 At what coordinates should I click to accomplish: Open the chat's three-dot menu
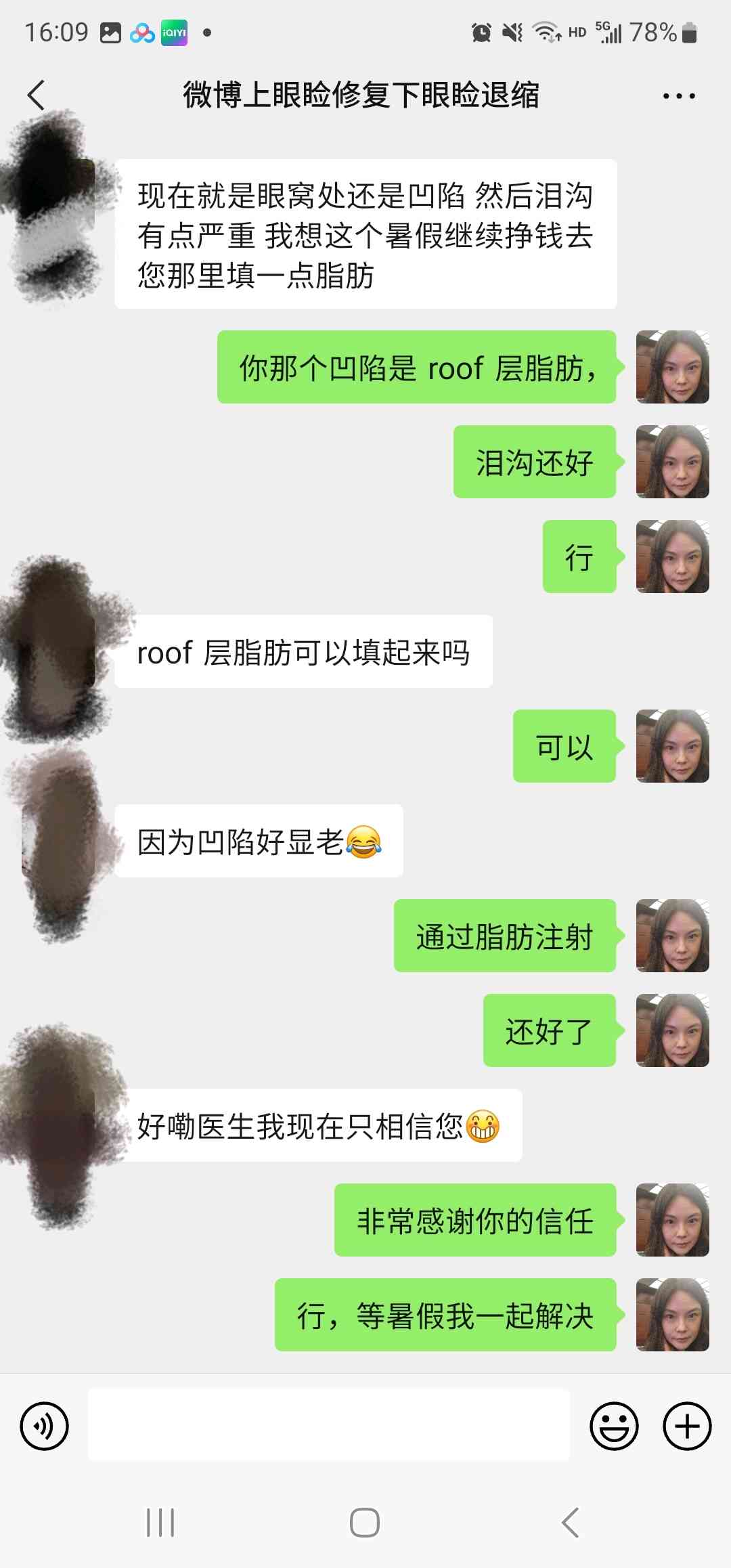point(679,96)
